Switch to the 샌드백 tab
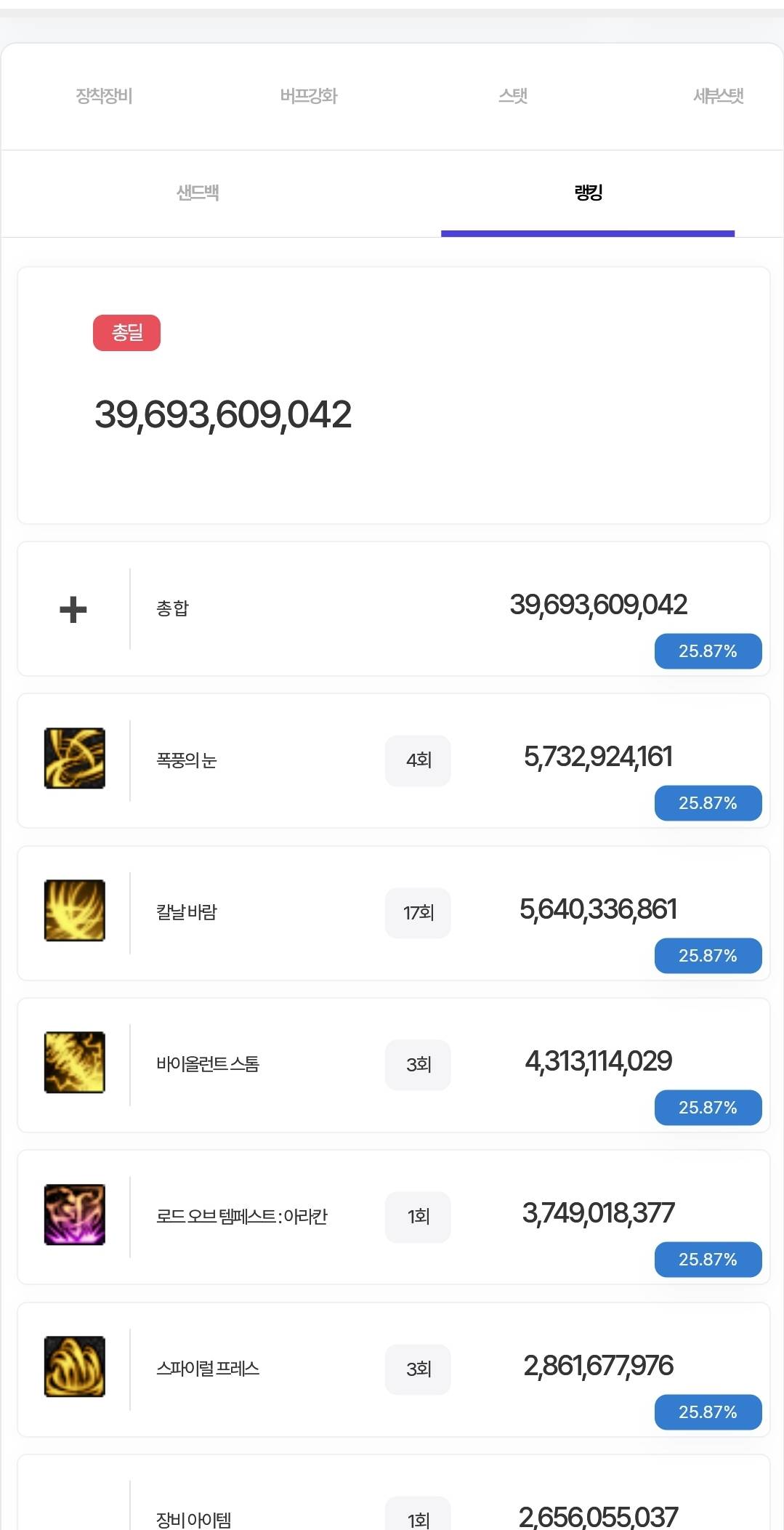This screenshot has width=784, height=1530. pyautogui.click(x=198, y=193)
